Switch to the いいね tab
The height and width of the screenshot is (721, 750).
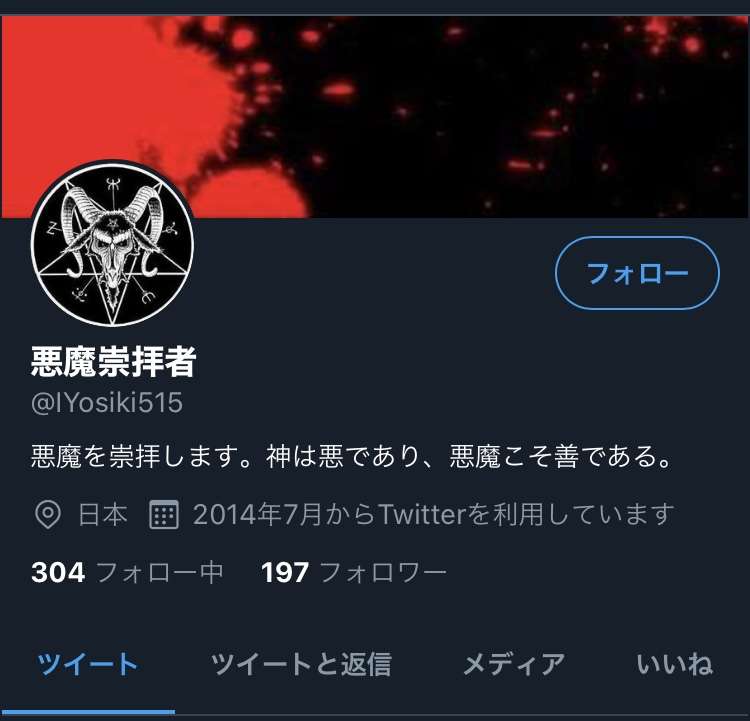point(674,664)
